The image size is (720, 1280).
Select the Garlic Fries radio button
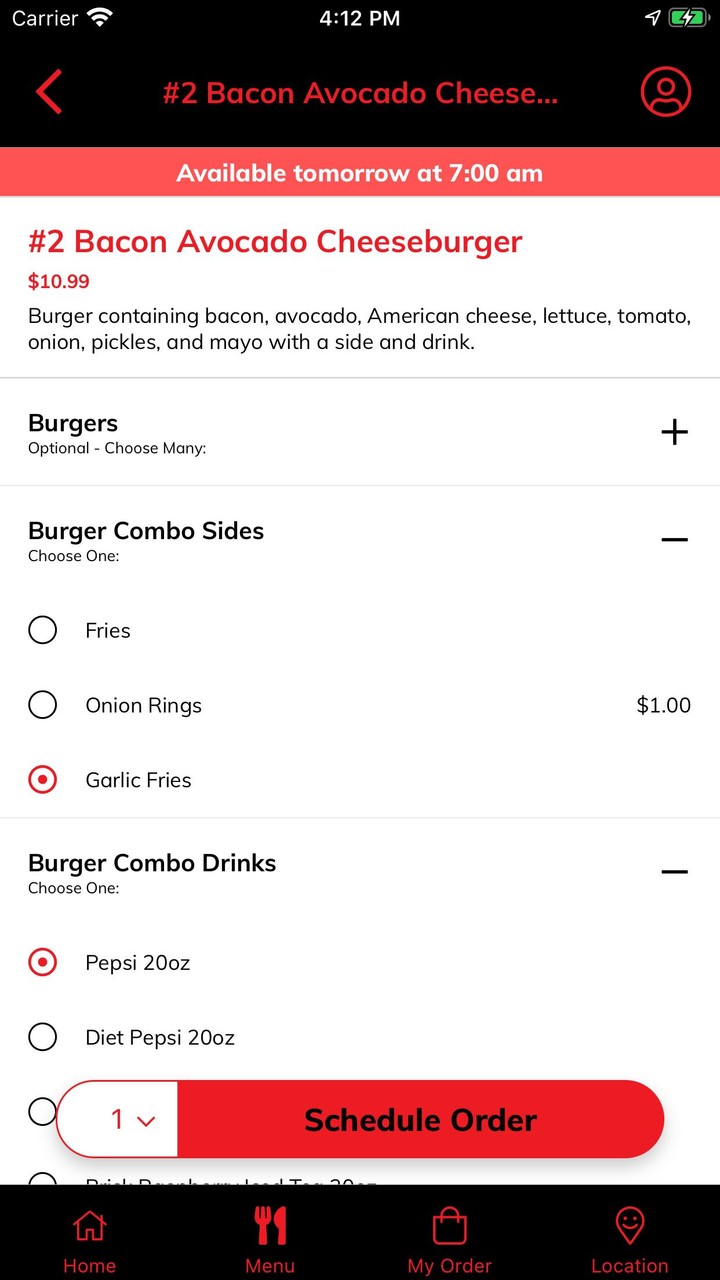click(43, 780)
